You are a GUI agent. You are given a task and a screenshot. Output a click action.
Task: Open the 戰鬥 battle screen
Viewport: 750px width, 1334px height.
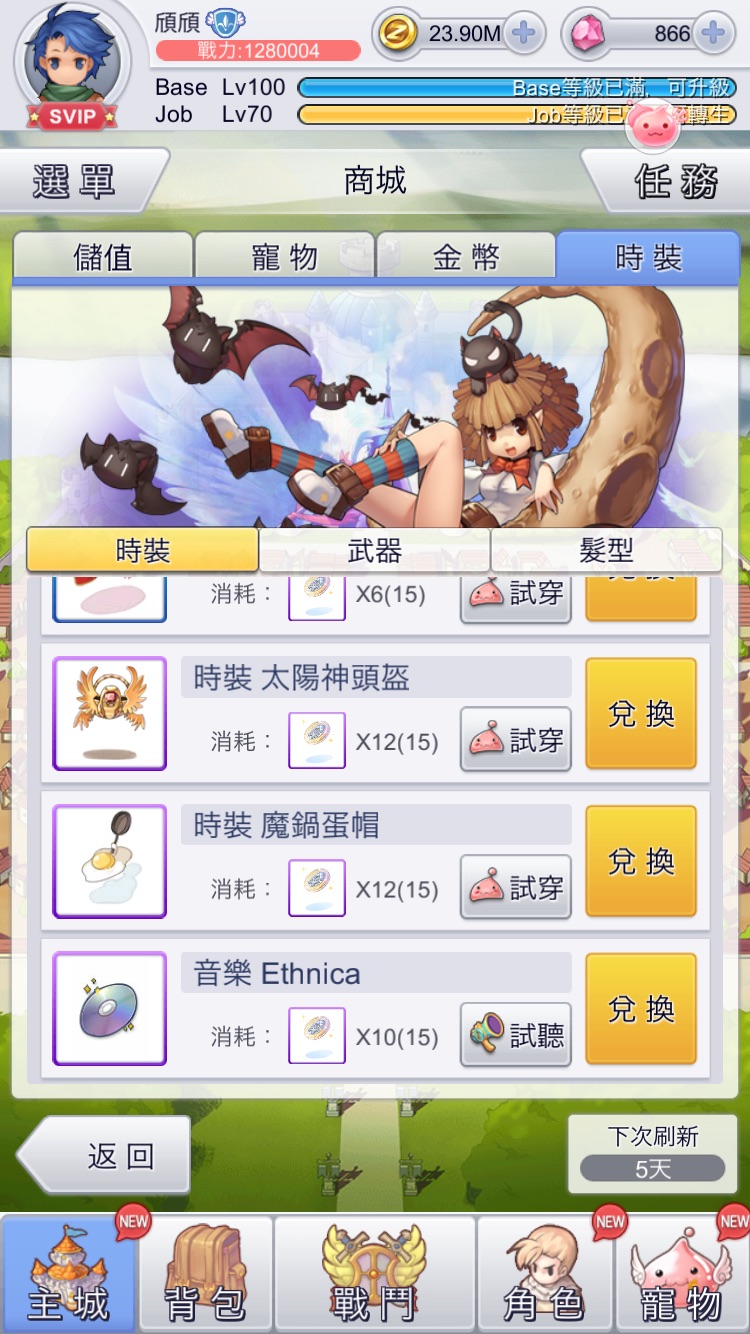point(375,1274)
